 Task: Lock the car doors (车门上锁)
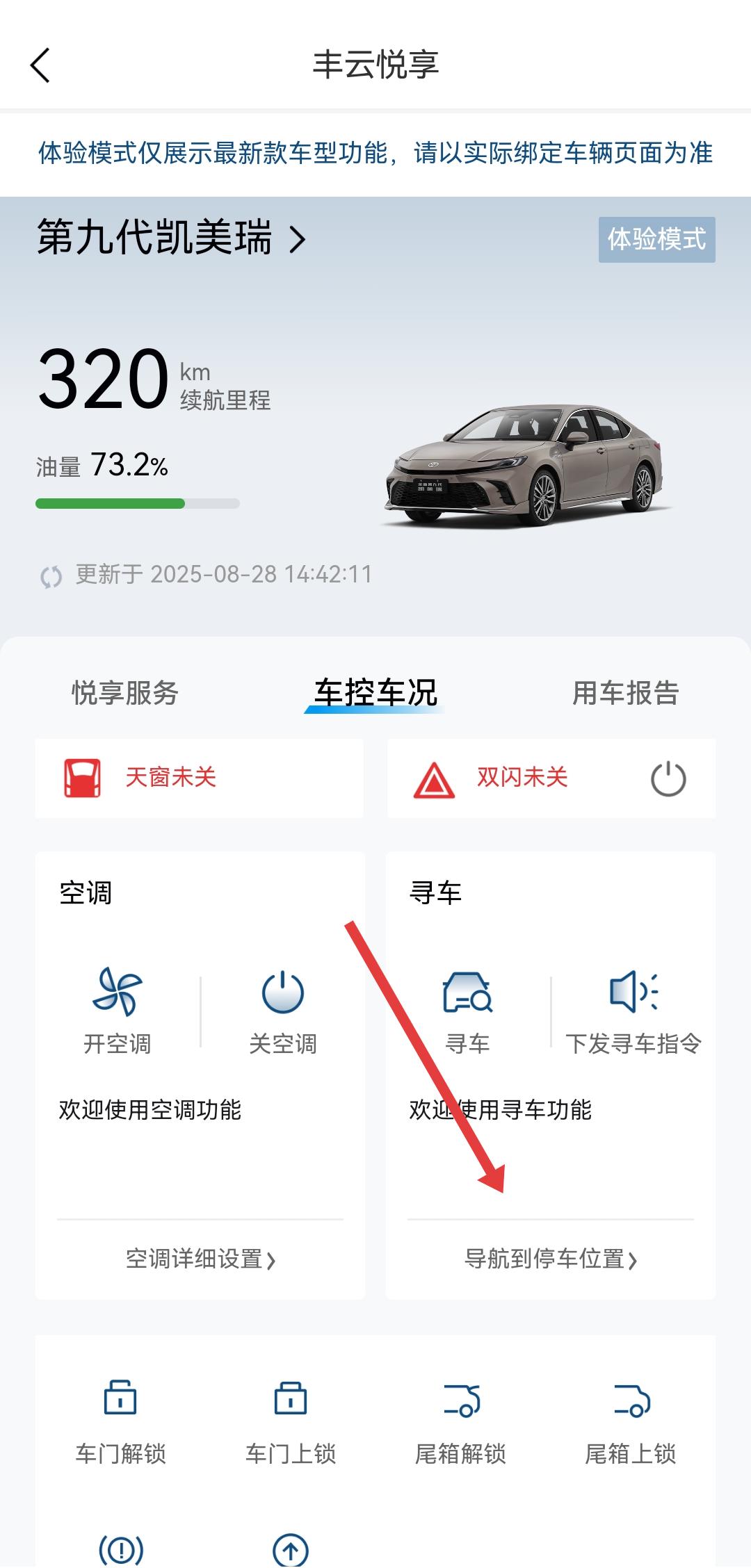291,1418
